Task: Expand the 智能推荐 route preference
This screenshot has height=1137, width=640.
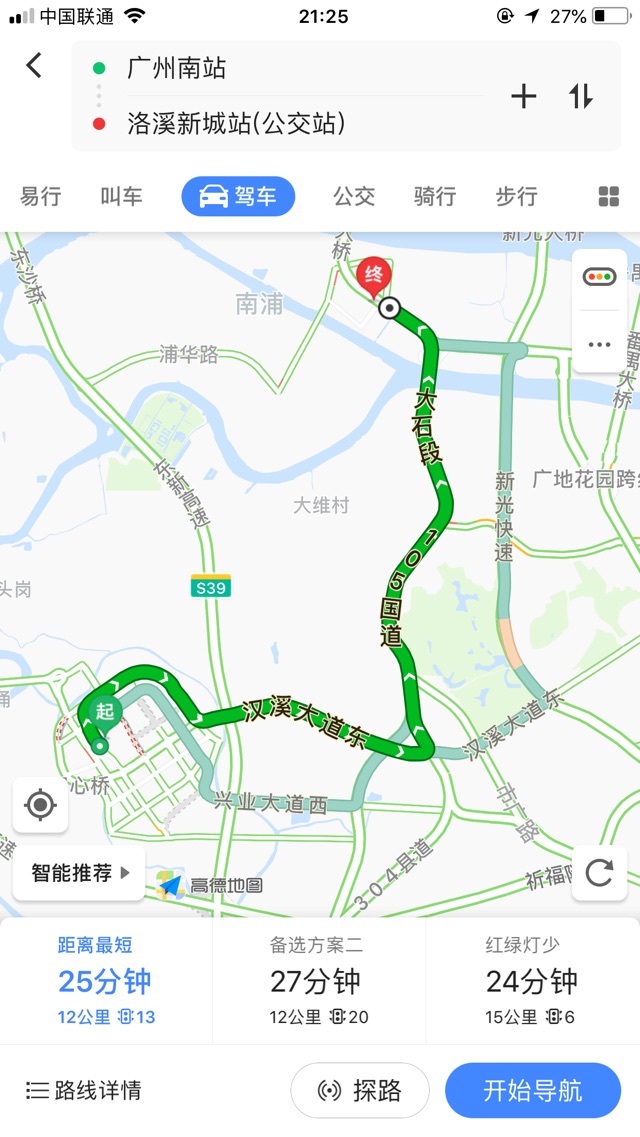Action: (x=80, y=873)
